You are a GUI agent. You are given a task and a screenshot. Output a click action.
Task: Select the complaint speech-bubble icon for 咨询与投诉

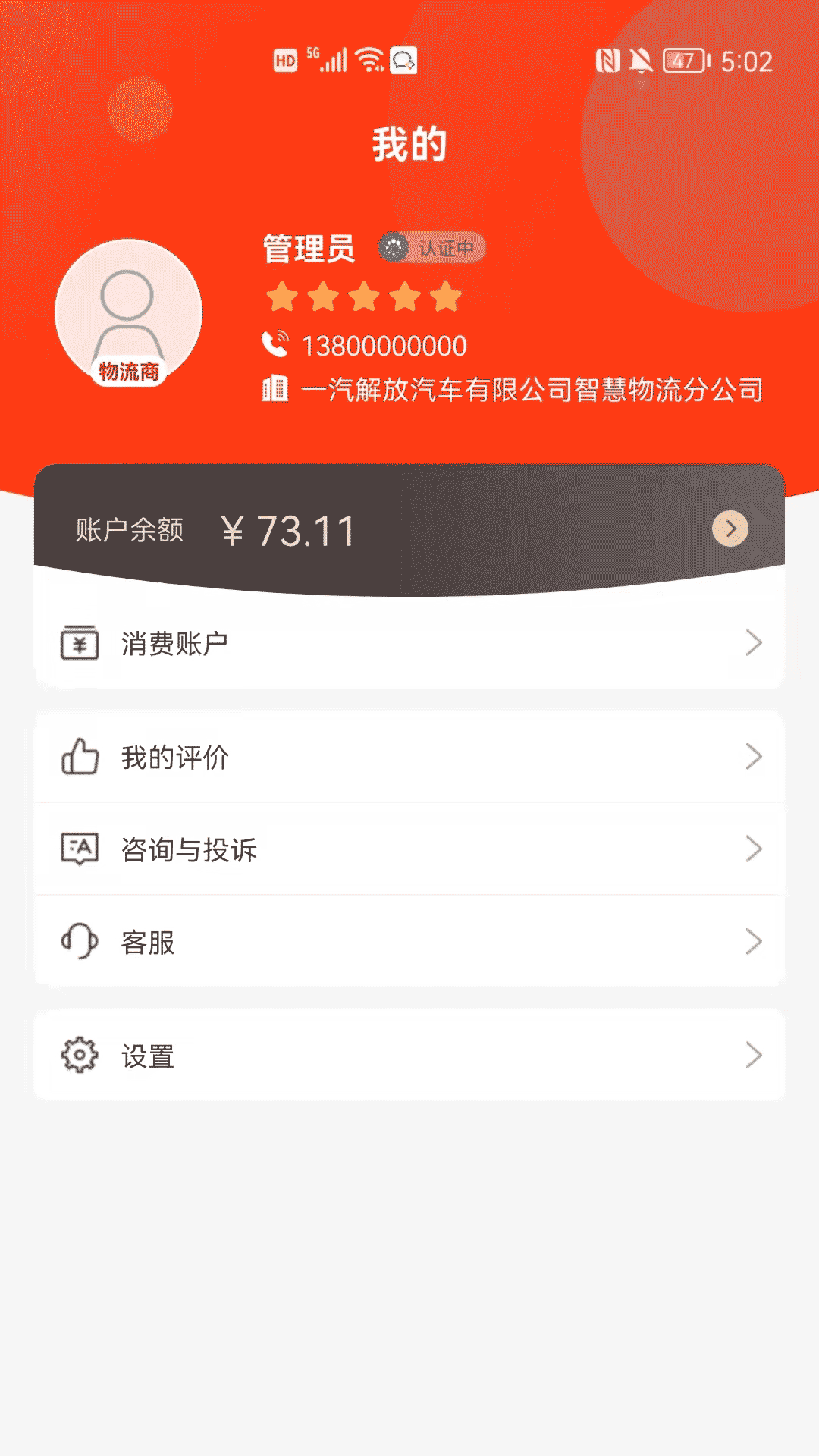78,849
